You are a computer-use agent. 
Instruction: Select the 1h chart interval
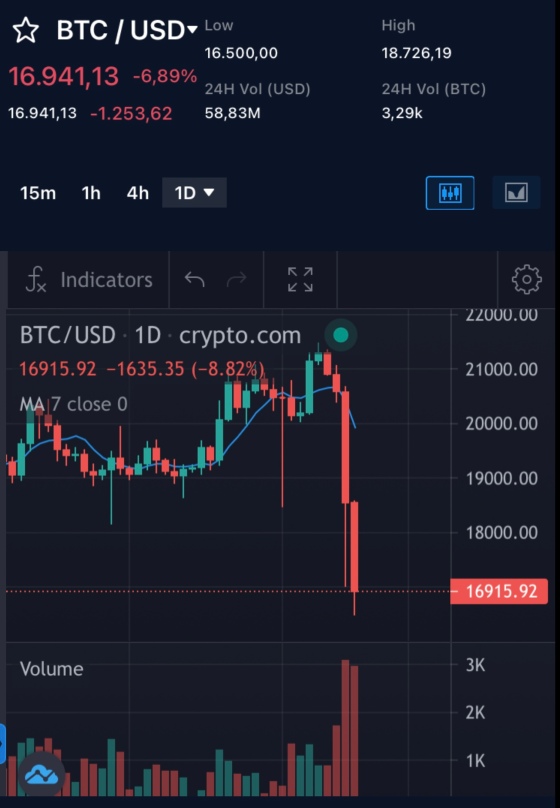click(x=91, y=193)
